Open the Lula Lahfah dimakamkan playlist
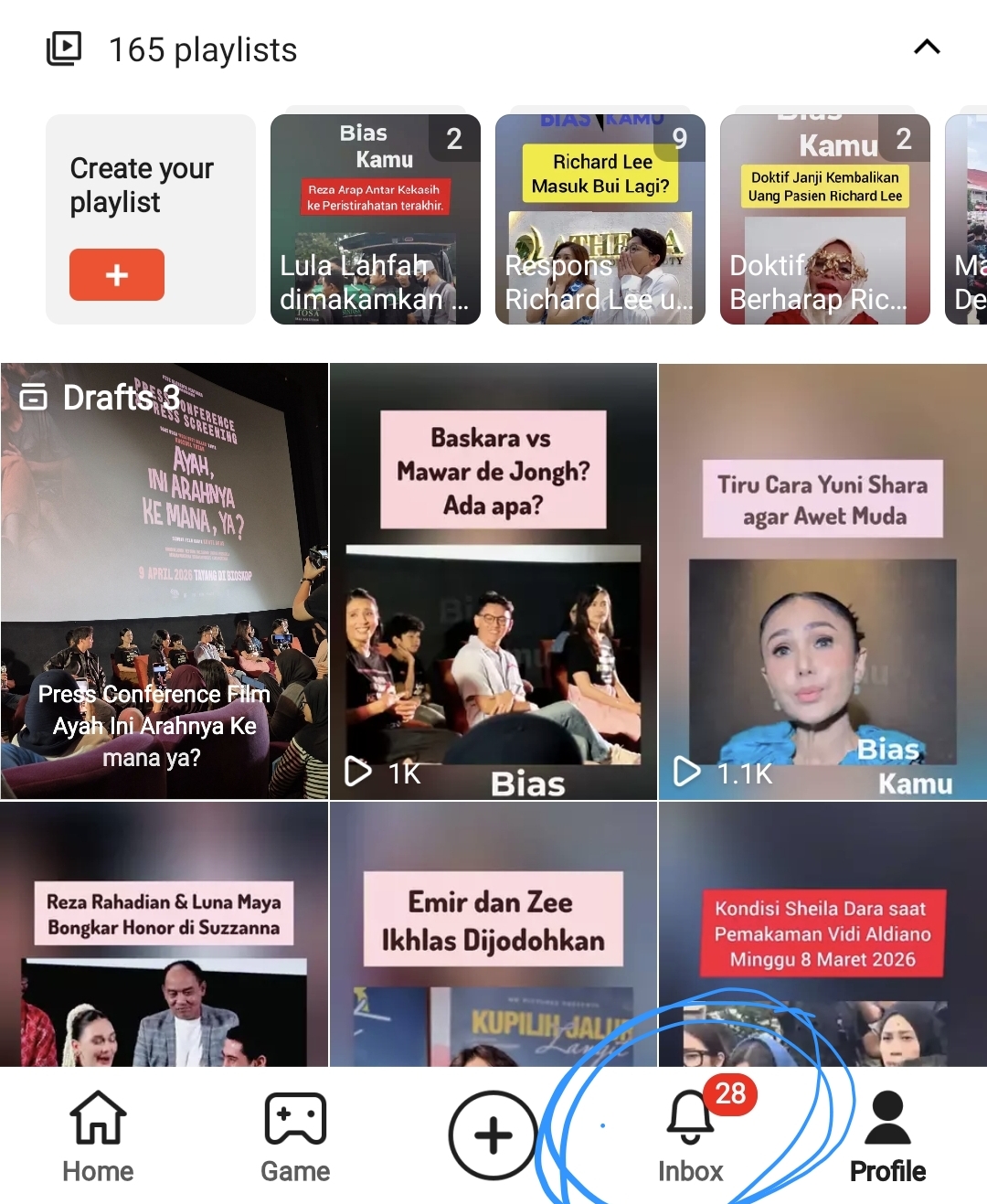Image resolution: width=987 pixels, height=1204 pixels. 376,219
